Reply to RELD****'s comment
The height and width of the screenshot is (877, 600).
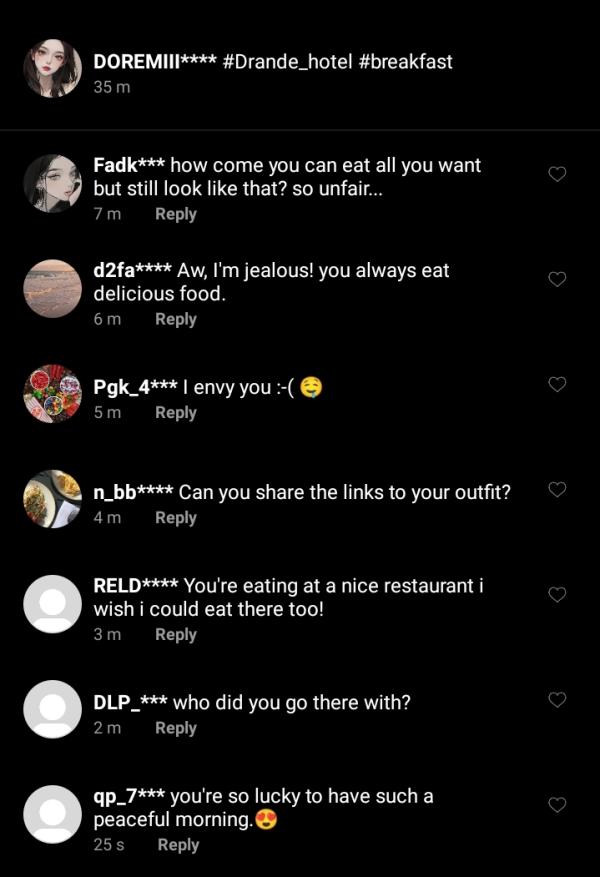point(176,635)
